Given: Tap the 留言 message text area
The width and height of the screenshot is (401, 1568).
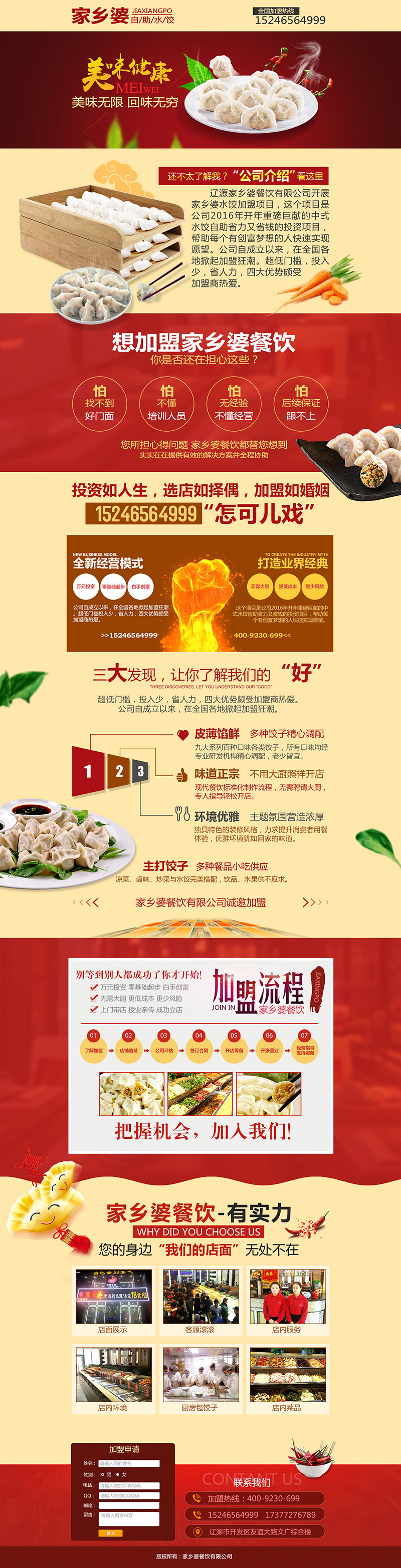Looking at the screenshot, I should coord(129,1519).
